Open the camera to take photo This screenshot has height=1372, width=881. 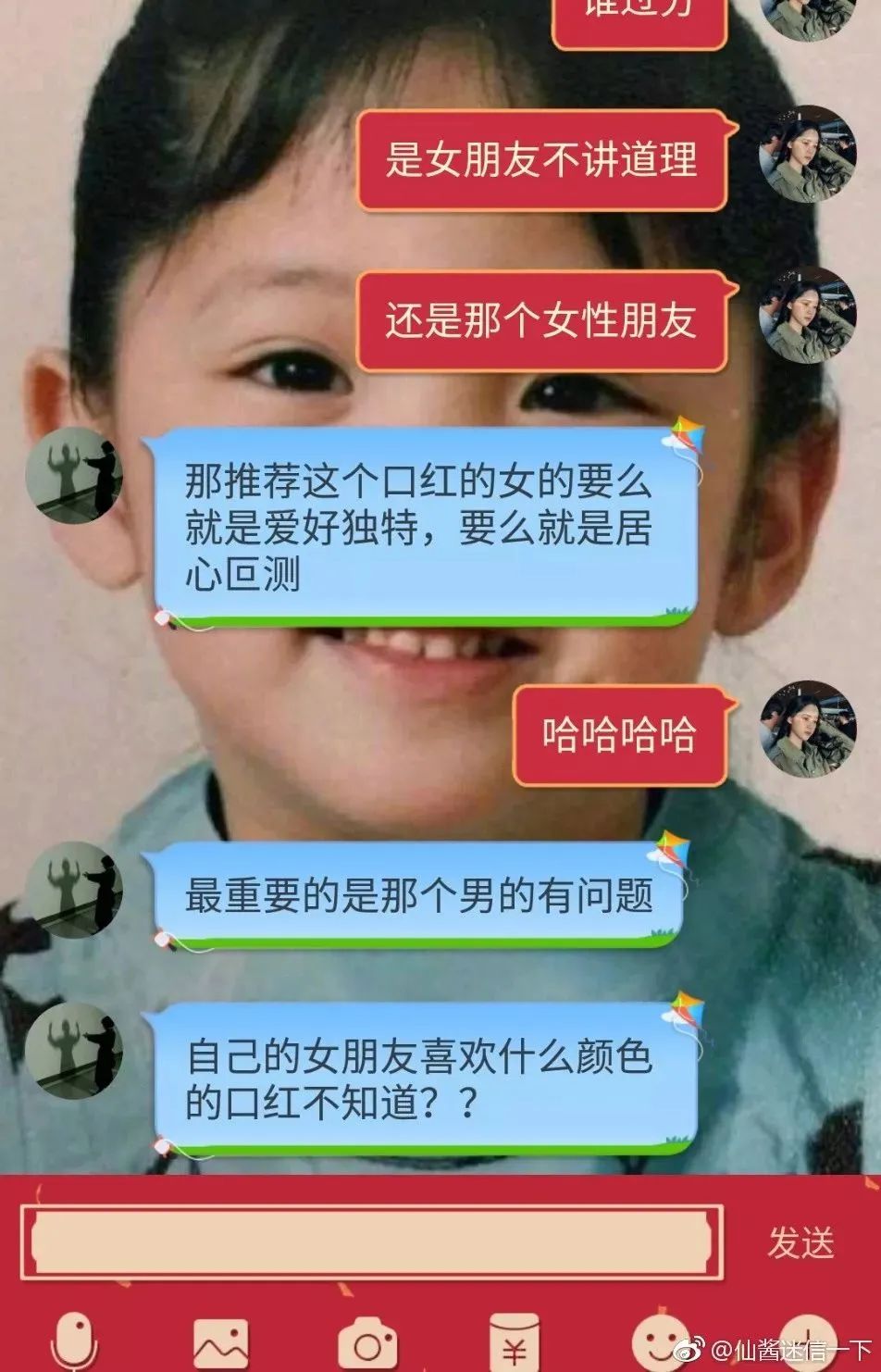pos(367,1344)
